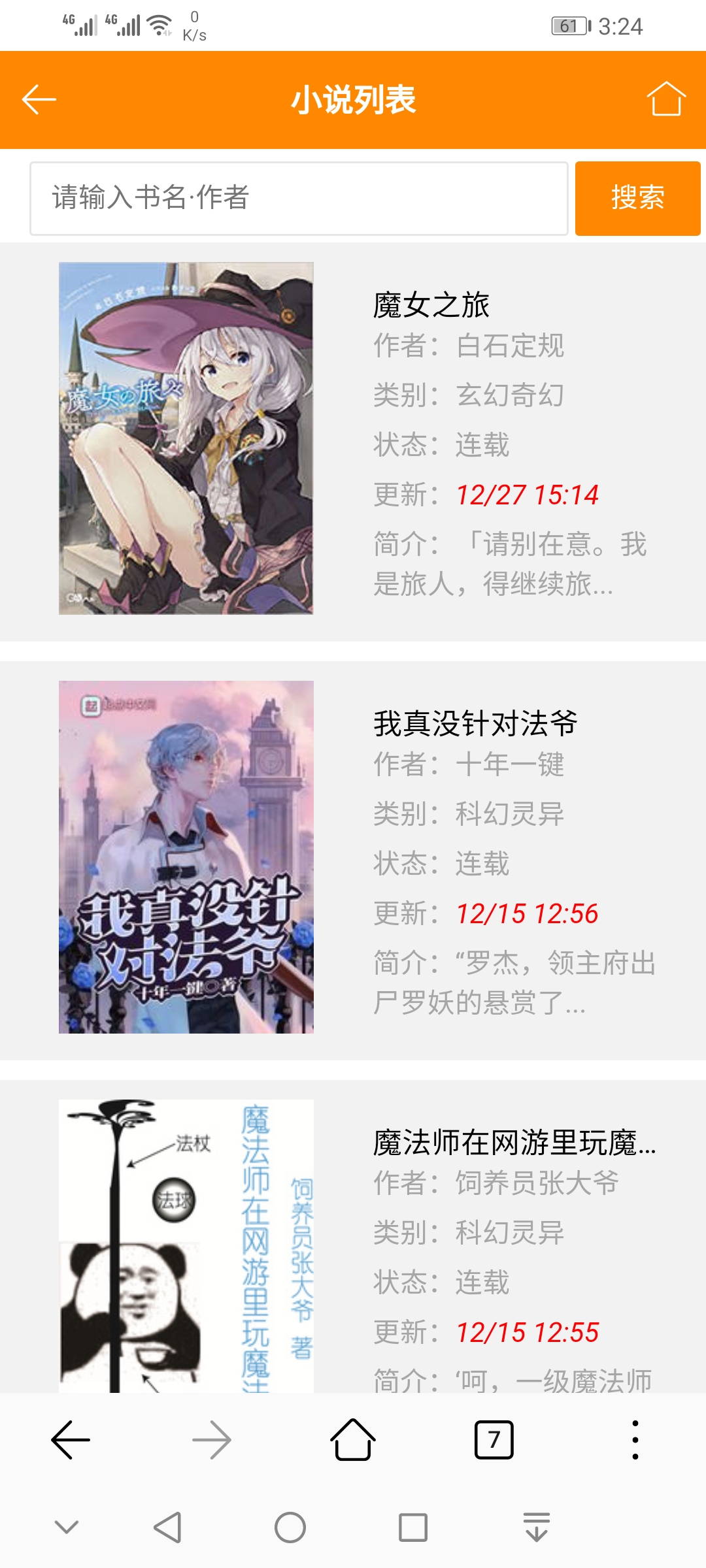706x1568 pixels.
Task: Select the title 我真没针对法爷
Action: 475,724
